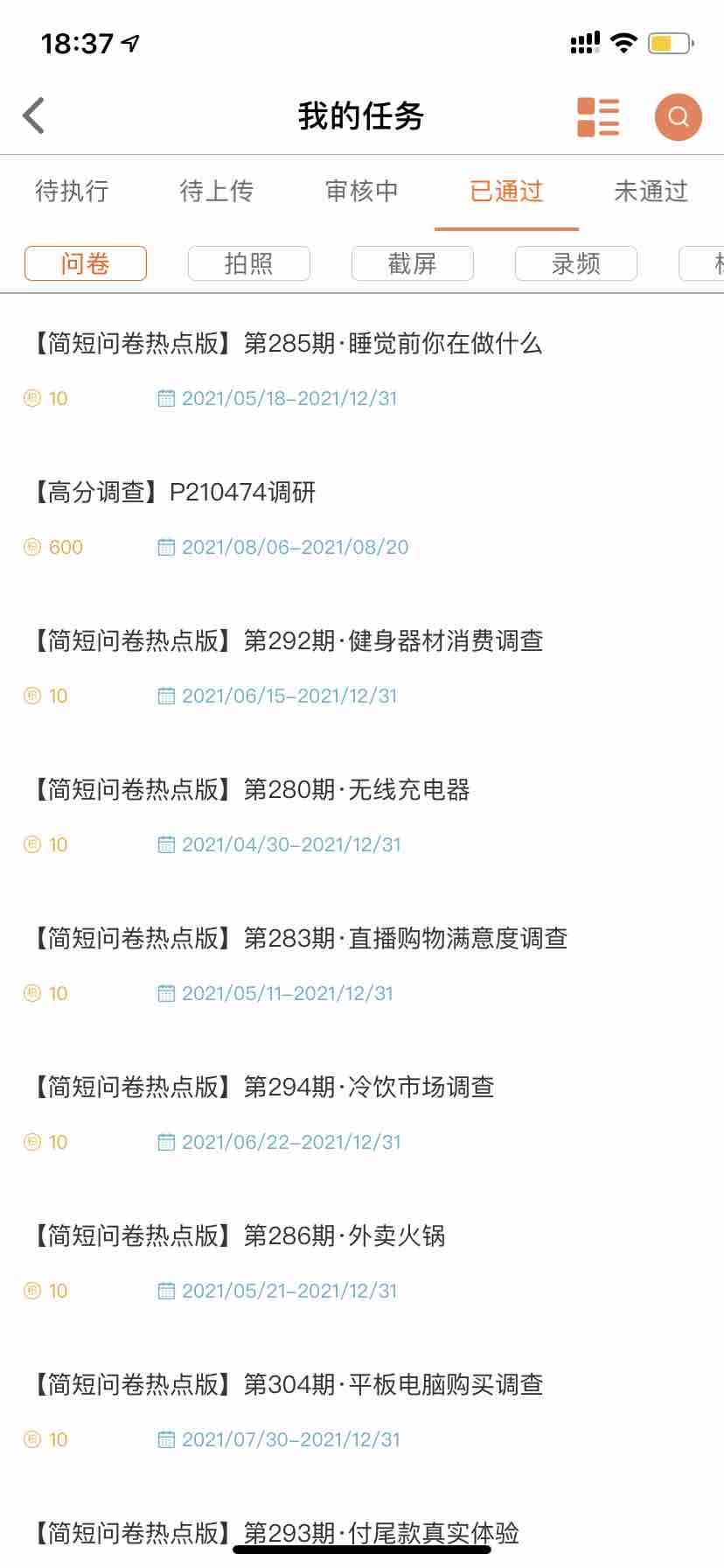Switch to the 未通过 tab
Image resolution: width=724 pixels, height=1568 pixels.
click(x=651, y=191)
